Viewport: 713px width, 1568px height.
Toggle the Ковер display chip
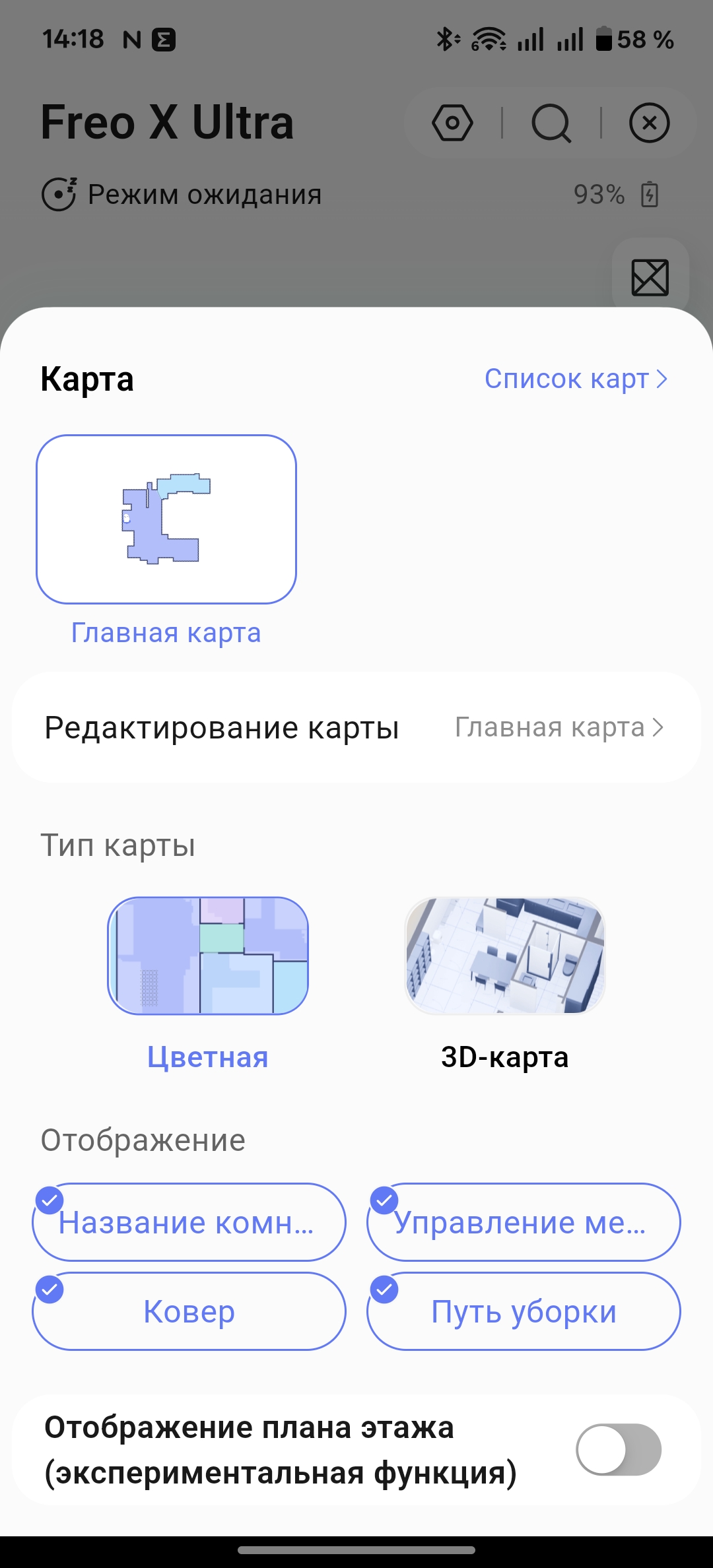coord(189,1311)
